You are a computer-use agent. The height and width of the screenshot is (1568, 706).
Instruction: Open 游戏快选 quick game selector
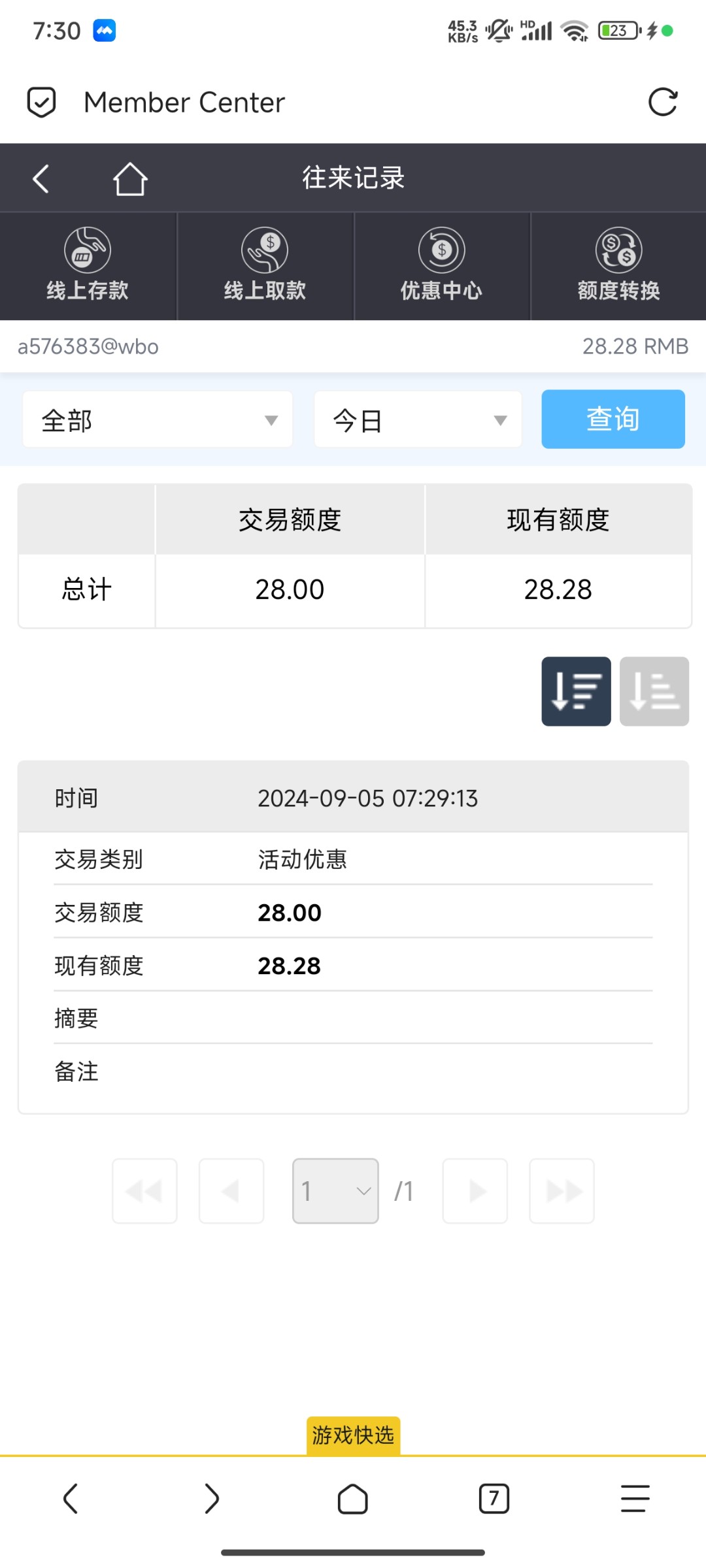coord(353,1435)
